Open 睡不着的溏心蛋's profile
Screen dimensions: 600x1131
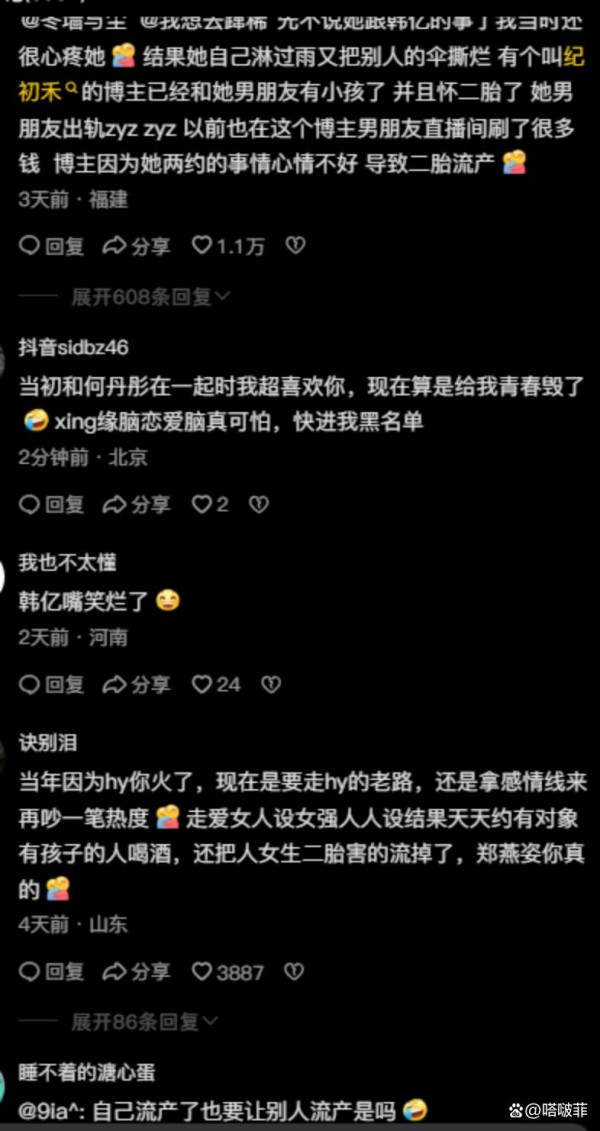coord(87,1073)
